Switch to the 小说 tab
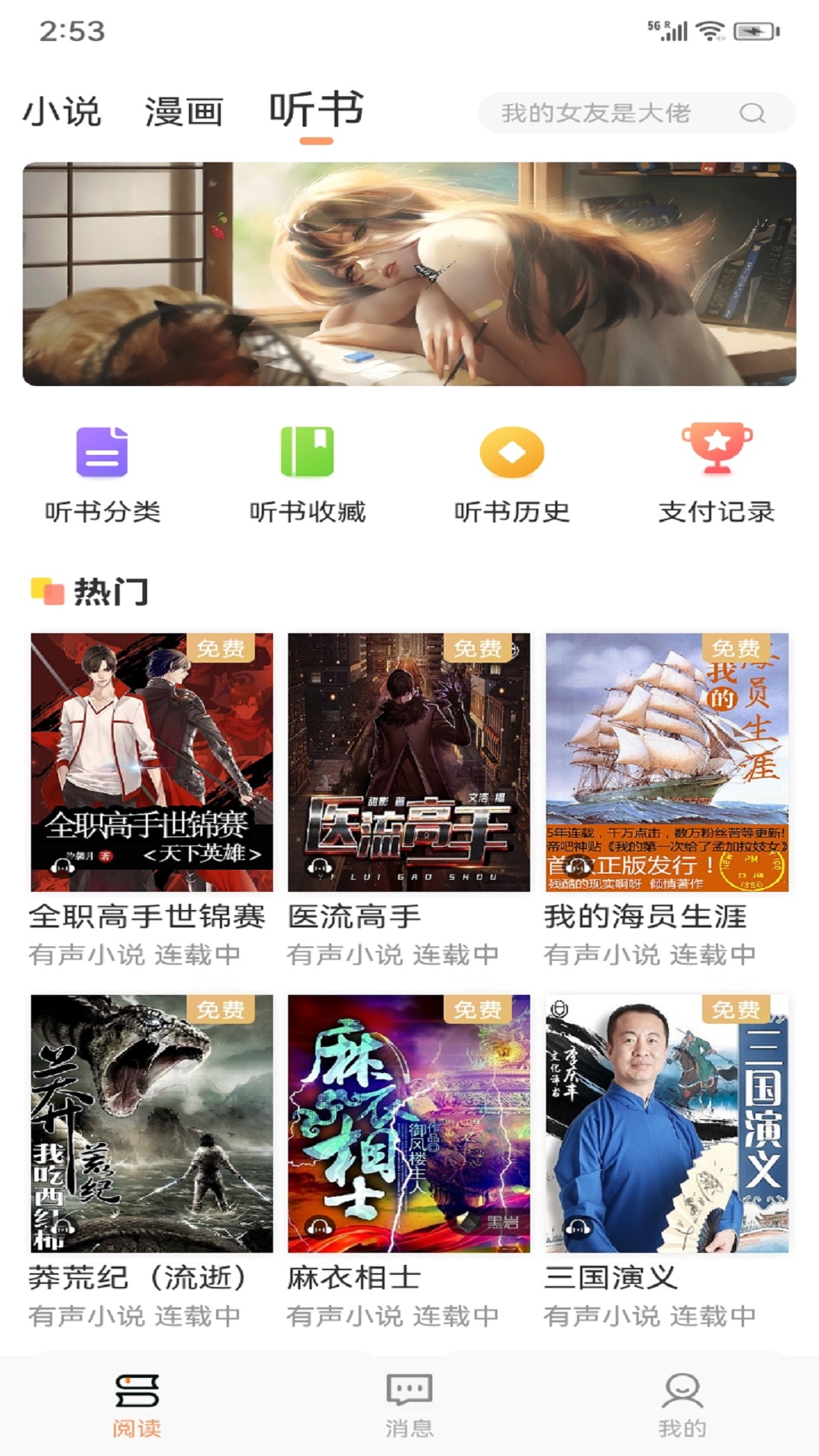819x1456 pixels. click(64, 111)
